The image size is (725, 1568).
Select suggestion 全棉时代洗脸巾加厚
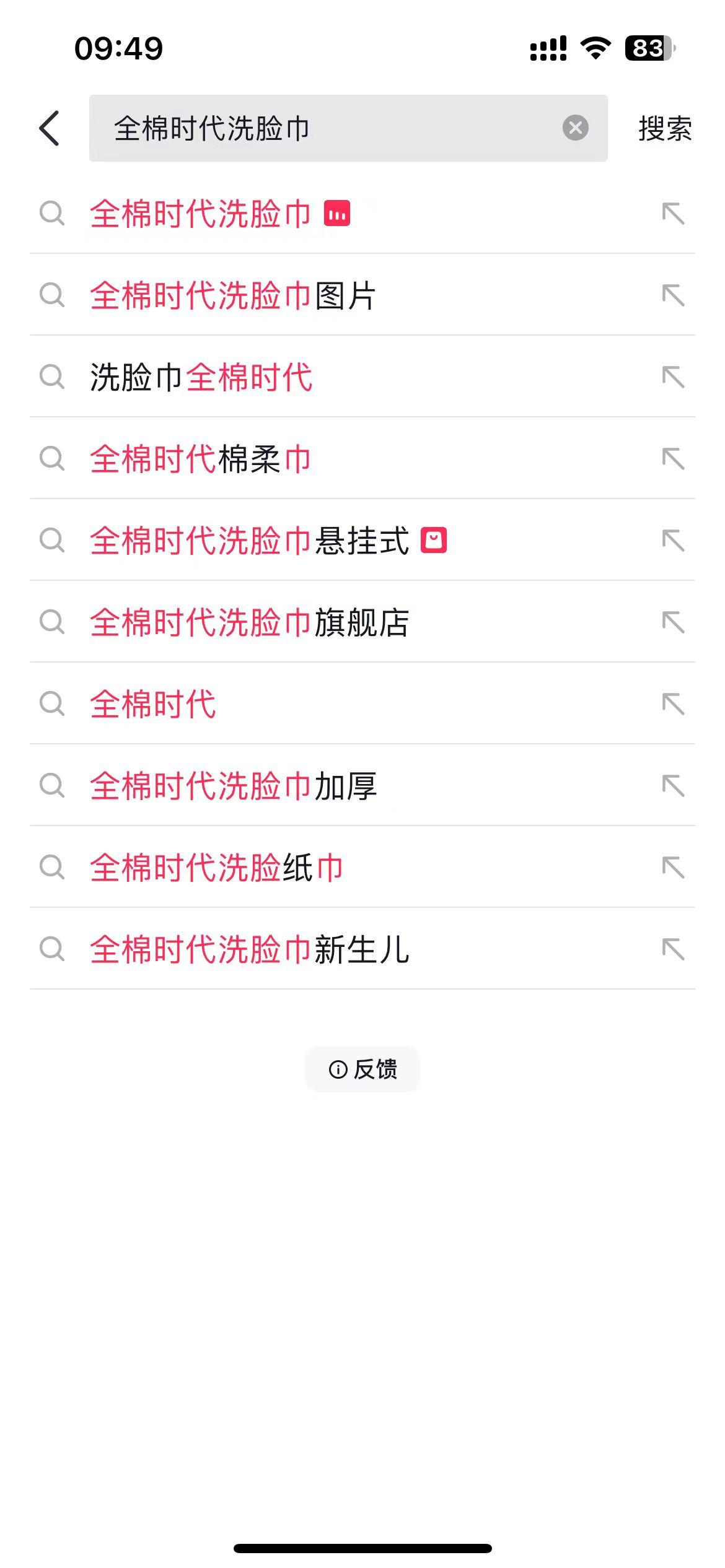click(362, 785)
